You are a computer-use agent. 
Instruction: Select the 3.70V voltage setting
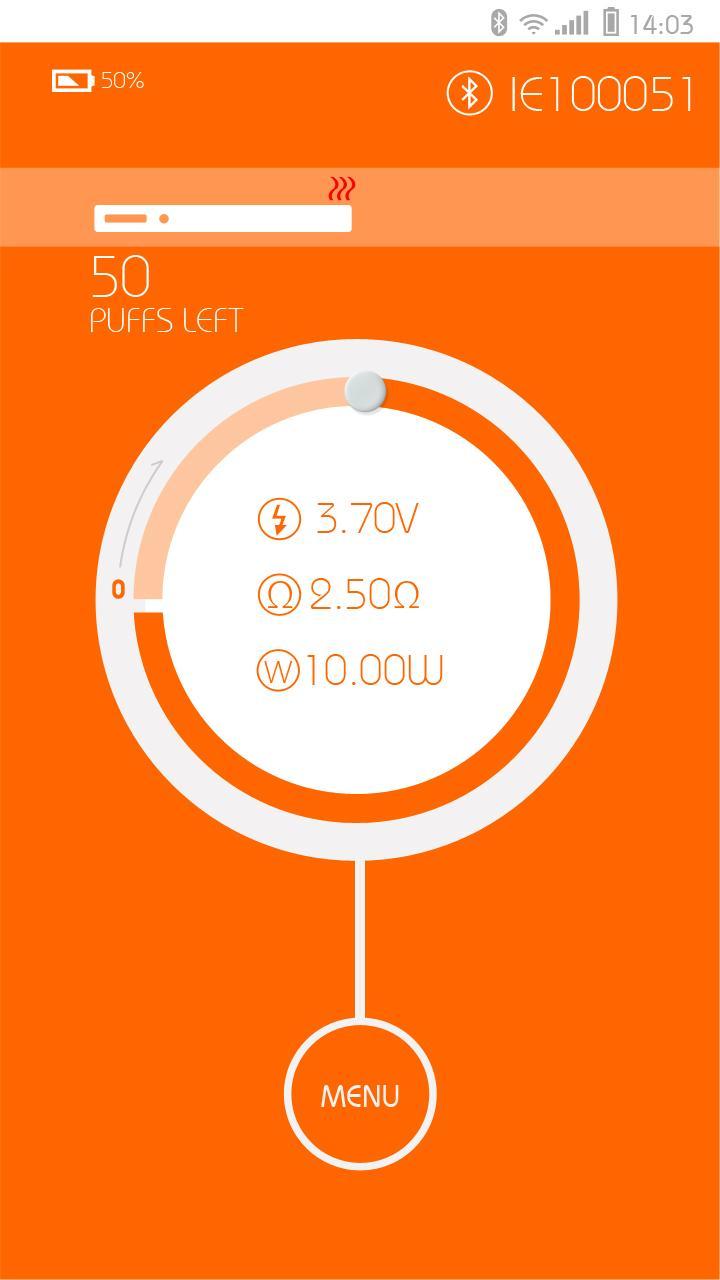click(x=340, y=519)
